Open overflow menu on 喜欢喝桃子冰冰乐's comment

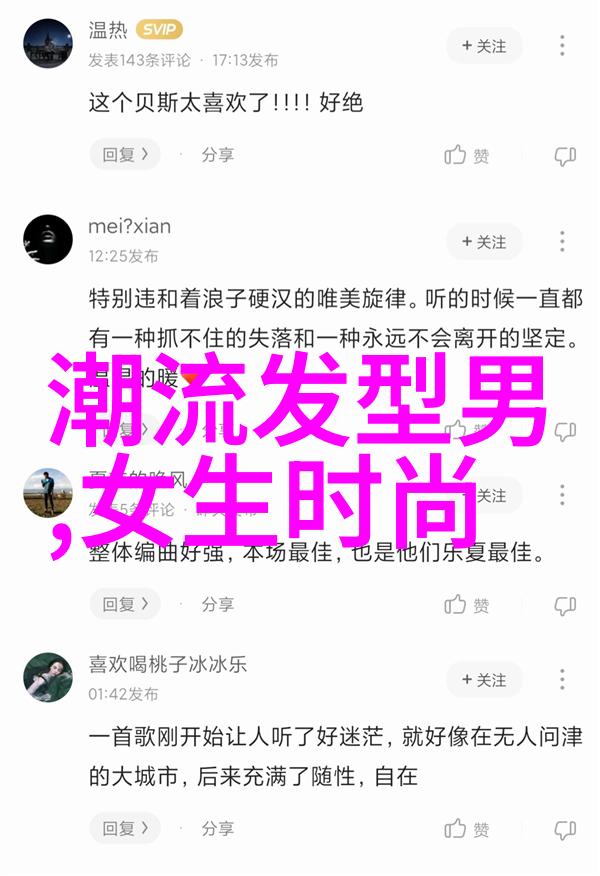pyautogui.click(x=563, y=680)
